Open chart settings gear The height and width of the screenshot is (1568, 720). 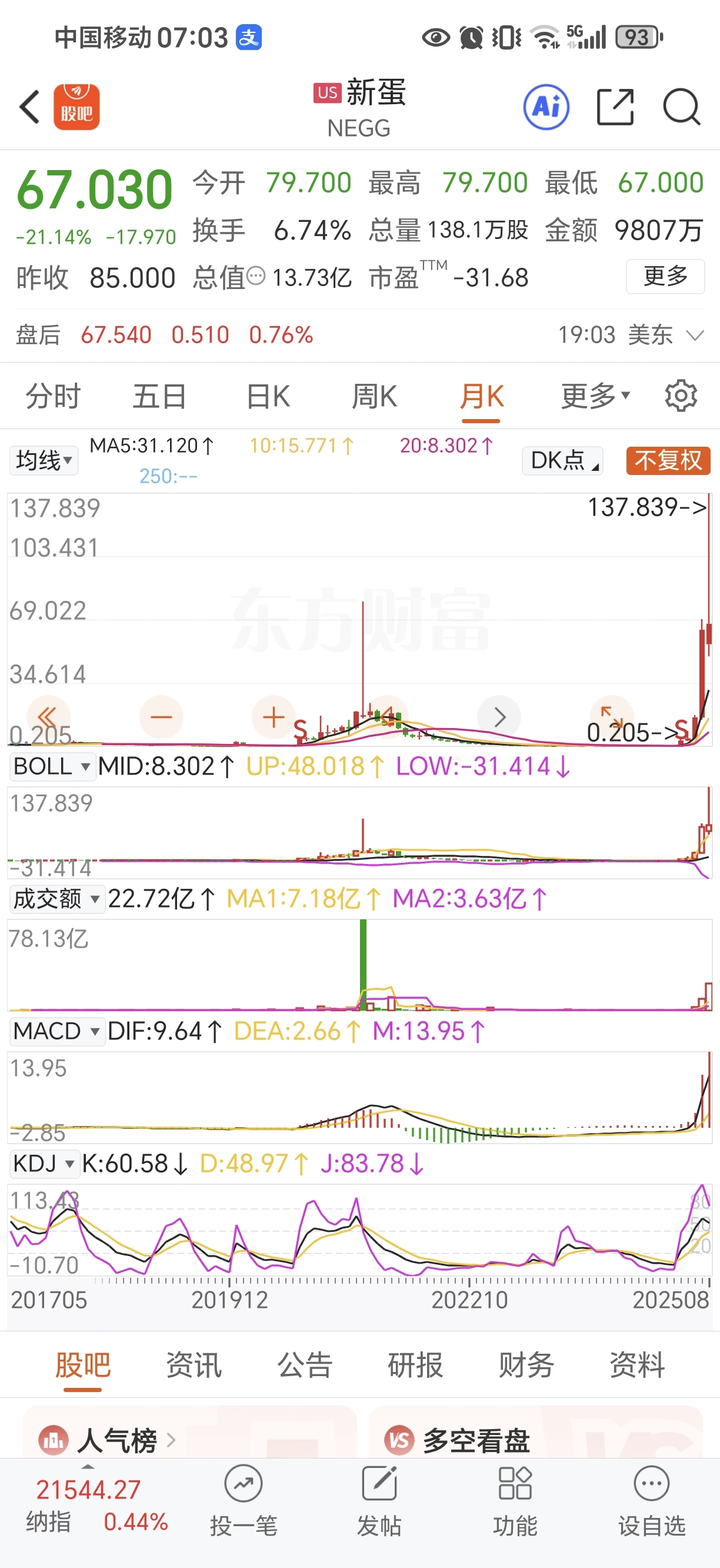pyautogui.click(x=681, y=396)
